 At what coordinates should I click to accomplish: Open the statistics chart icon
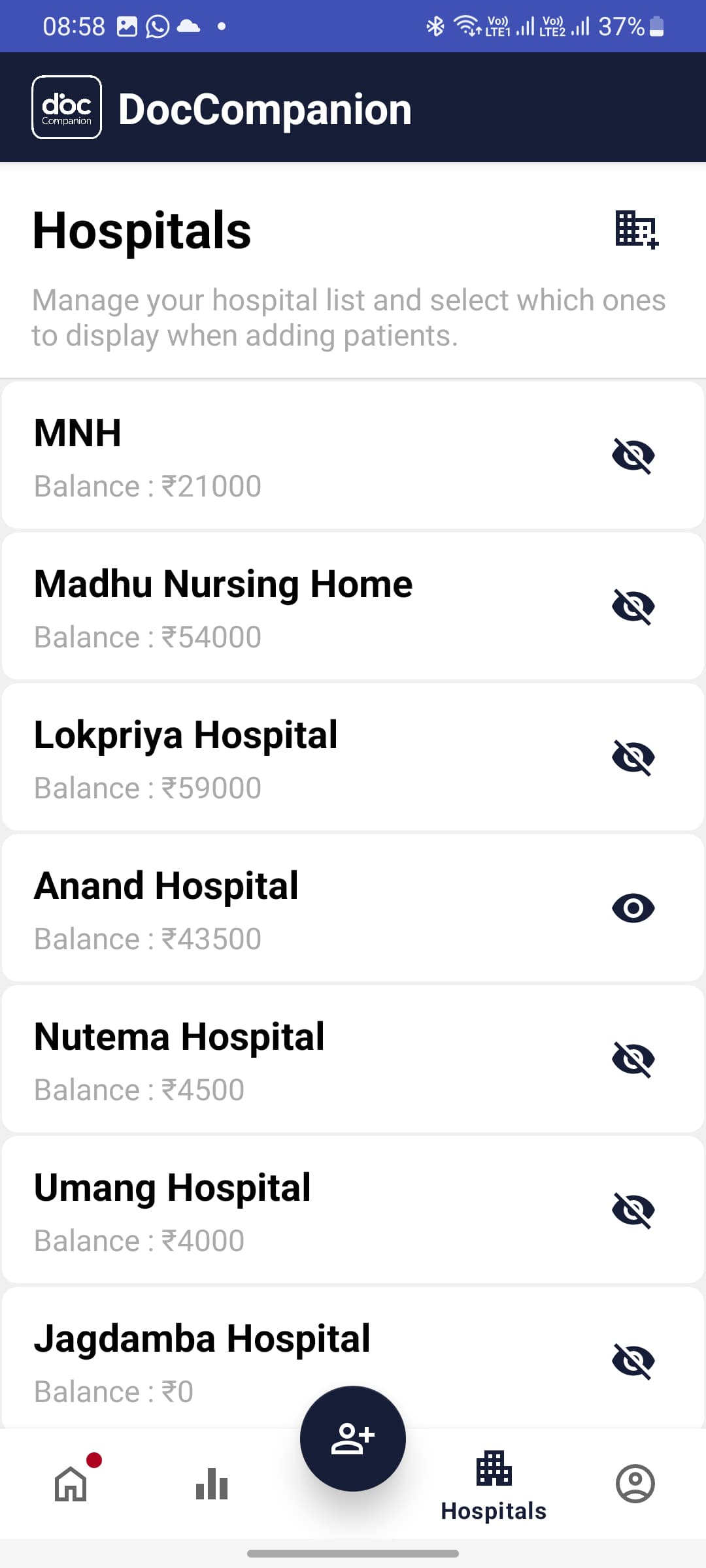[x=211, y=1484]
